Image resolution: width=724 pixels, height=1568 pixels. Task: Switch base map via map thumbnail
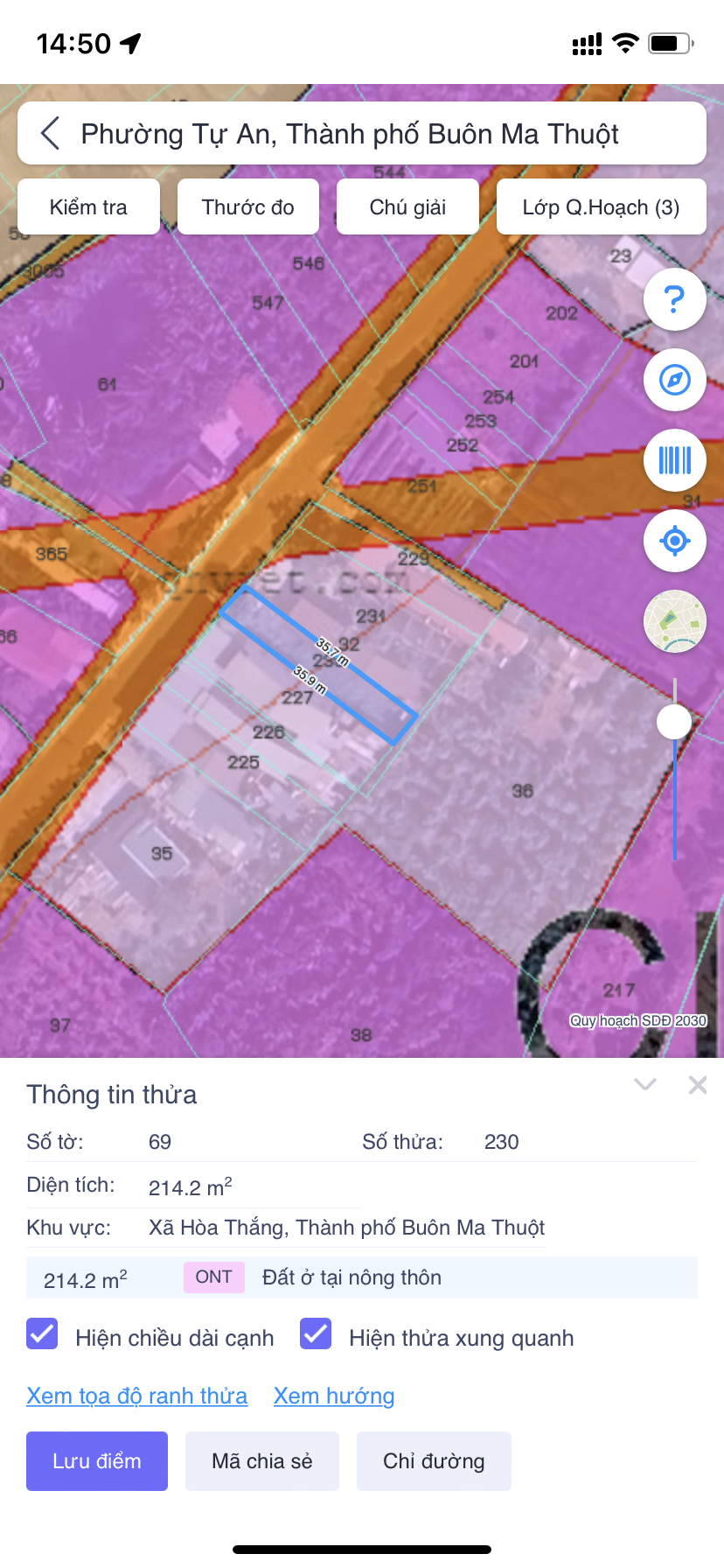click(x=674, y=621)
